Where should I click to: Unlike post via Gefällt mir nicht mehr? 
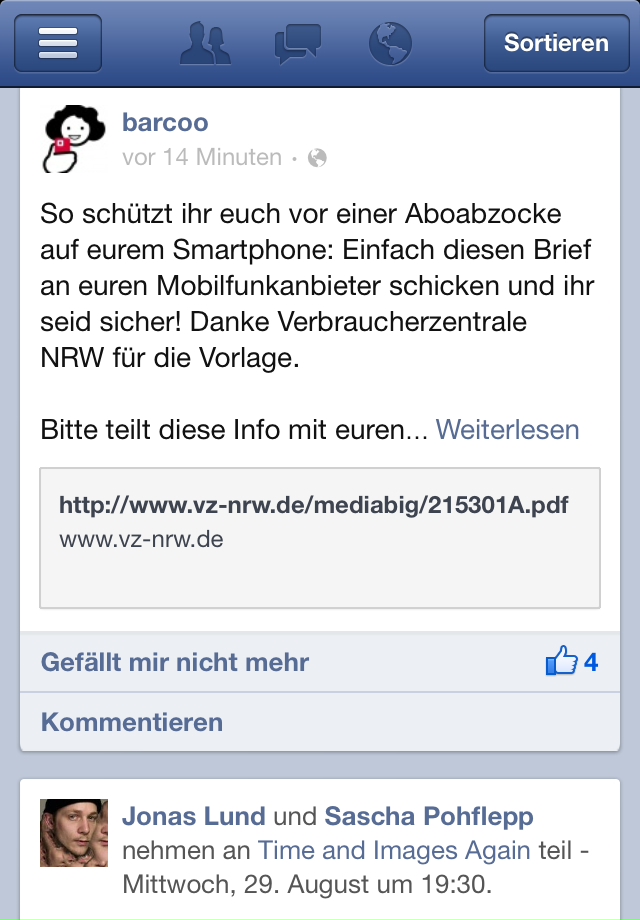click(x=175, y=662)
